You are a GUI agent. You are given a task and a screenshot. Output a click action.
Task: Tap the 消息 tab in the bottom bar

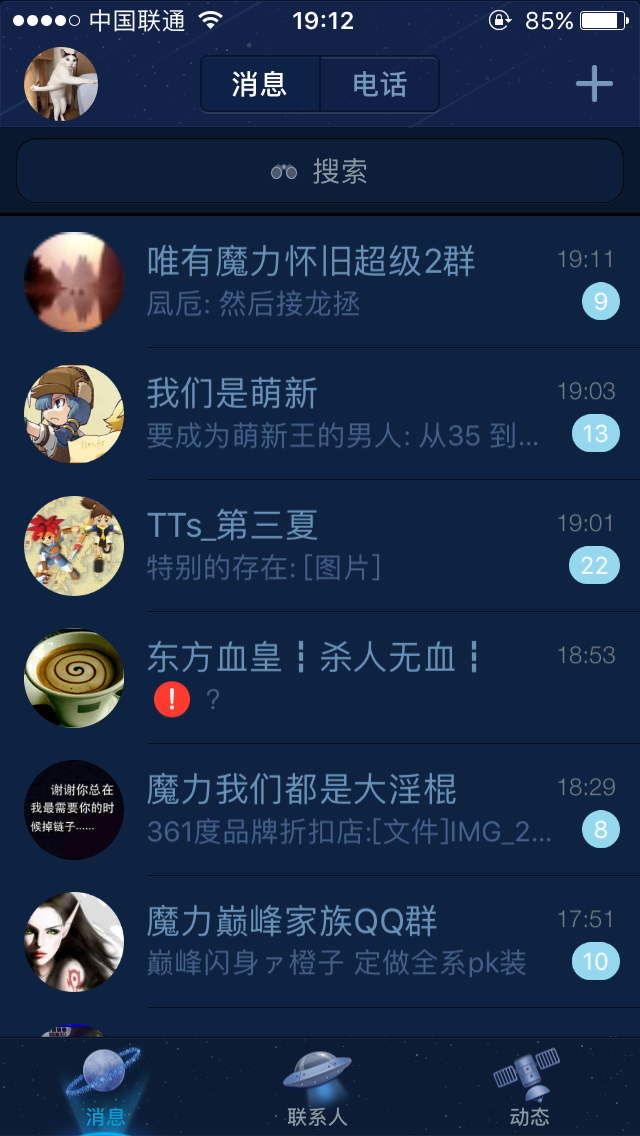(x=105, y=1088)
